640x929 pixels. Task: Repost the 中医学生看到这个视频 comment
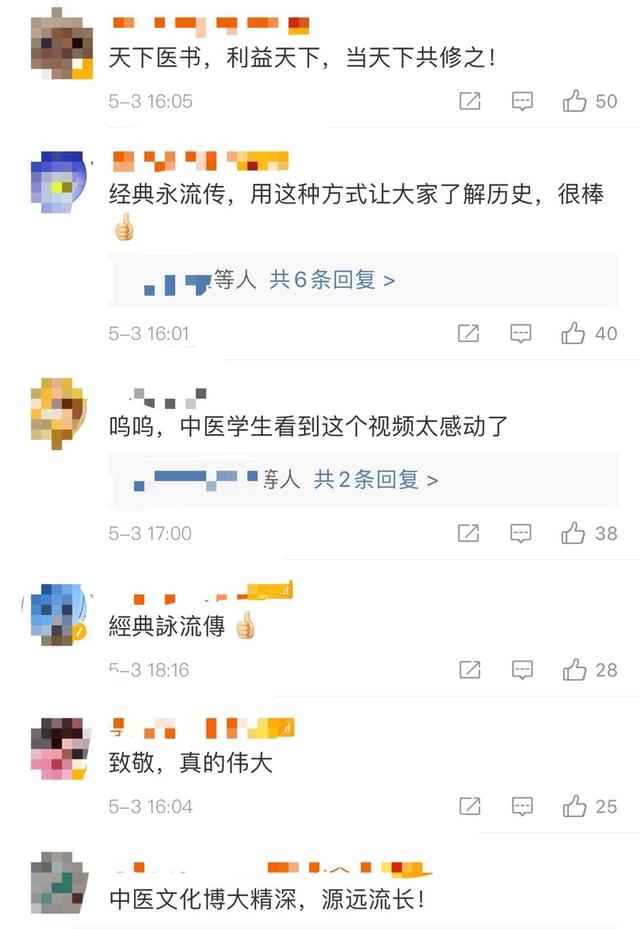click(x=469, y=533)
